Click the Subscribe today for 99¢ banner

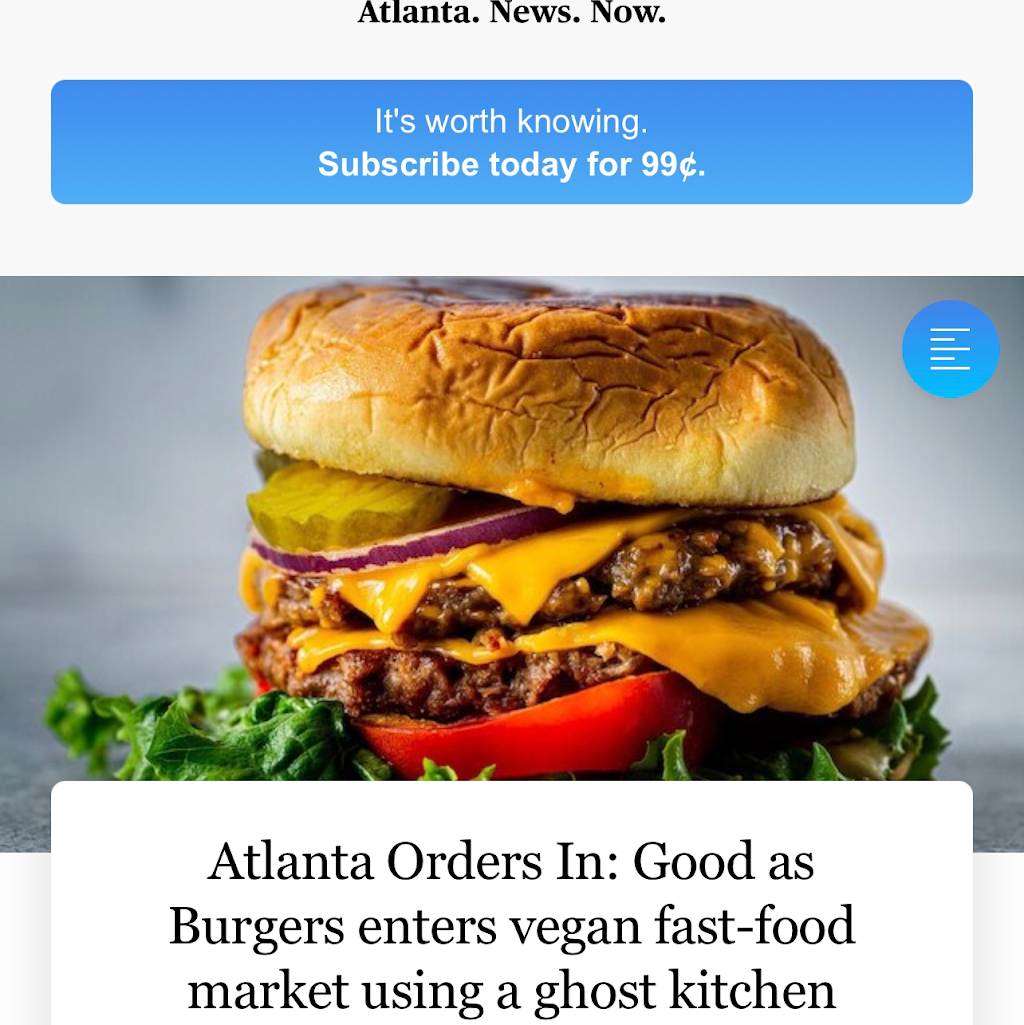coord(512,164)
